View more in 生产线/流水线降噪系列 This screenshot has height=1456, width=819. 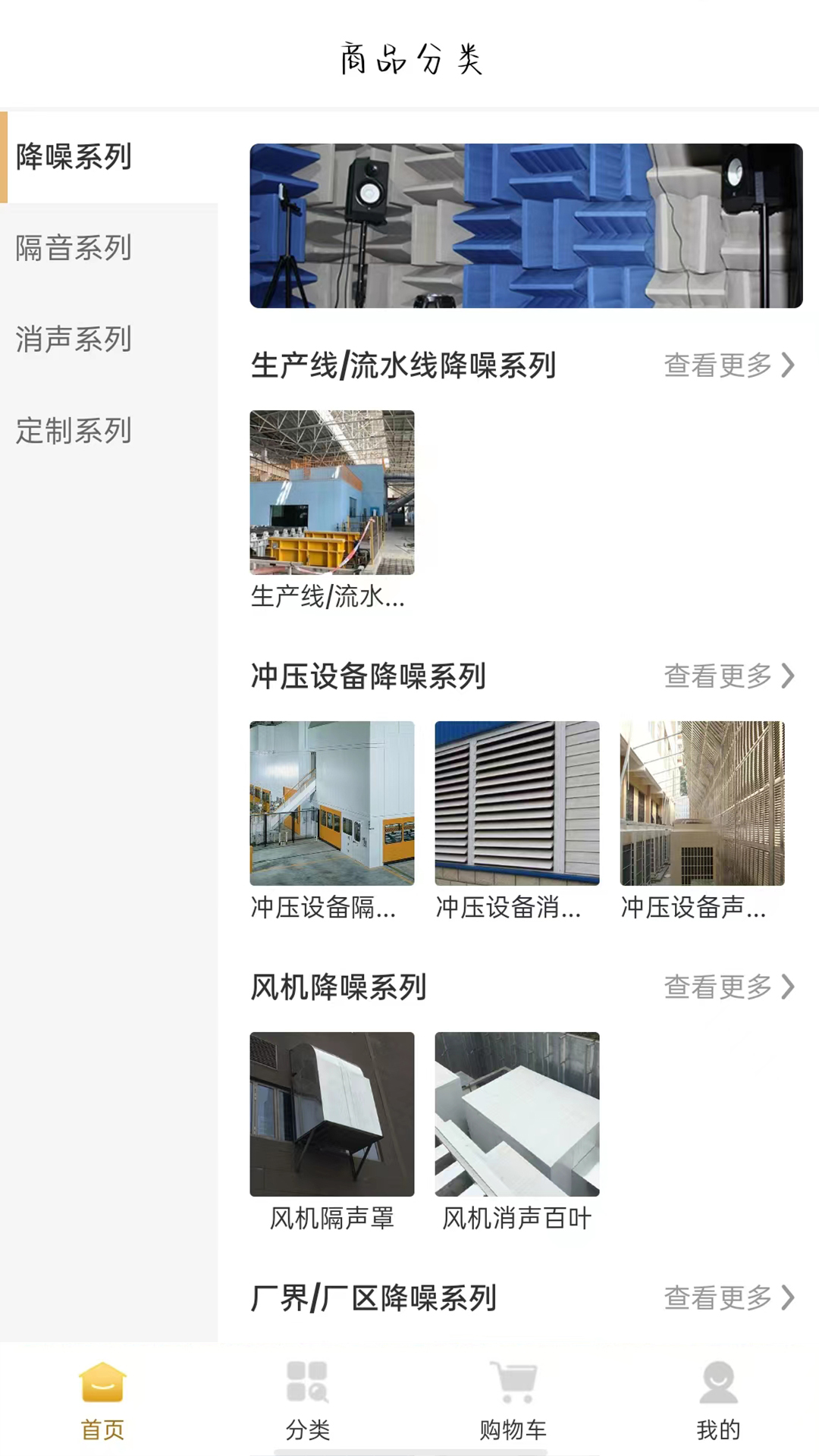pyautogui.click(x=728, y=366)
